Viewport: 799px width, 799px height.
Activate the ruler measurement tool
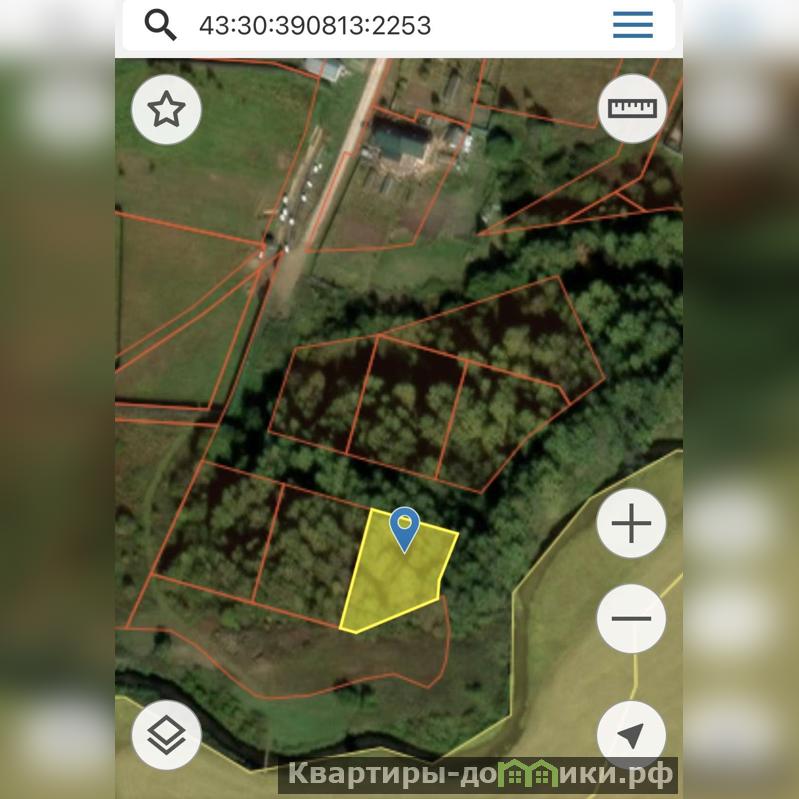(x=632, y=108)
